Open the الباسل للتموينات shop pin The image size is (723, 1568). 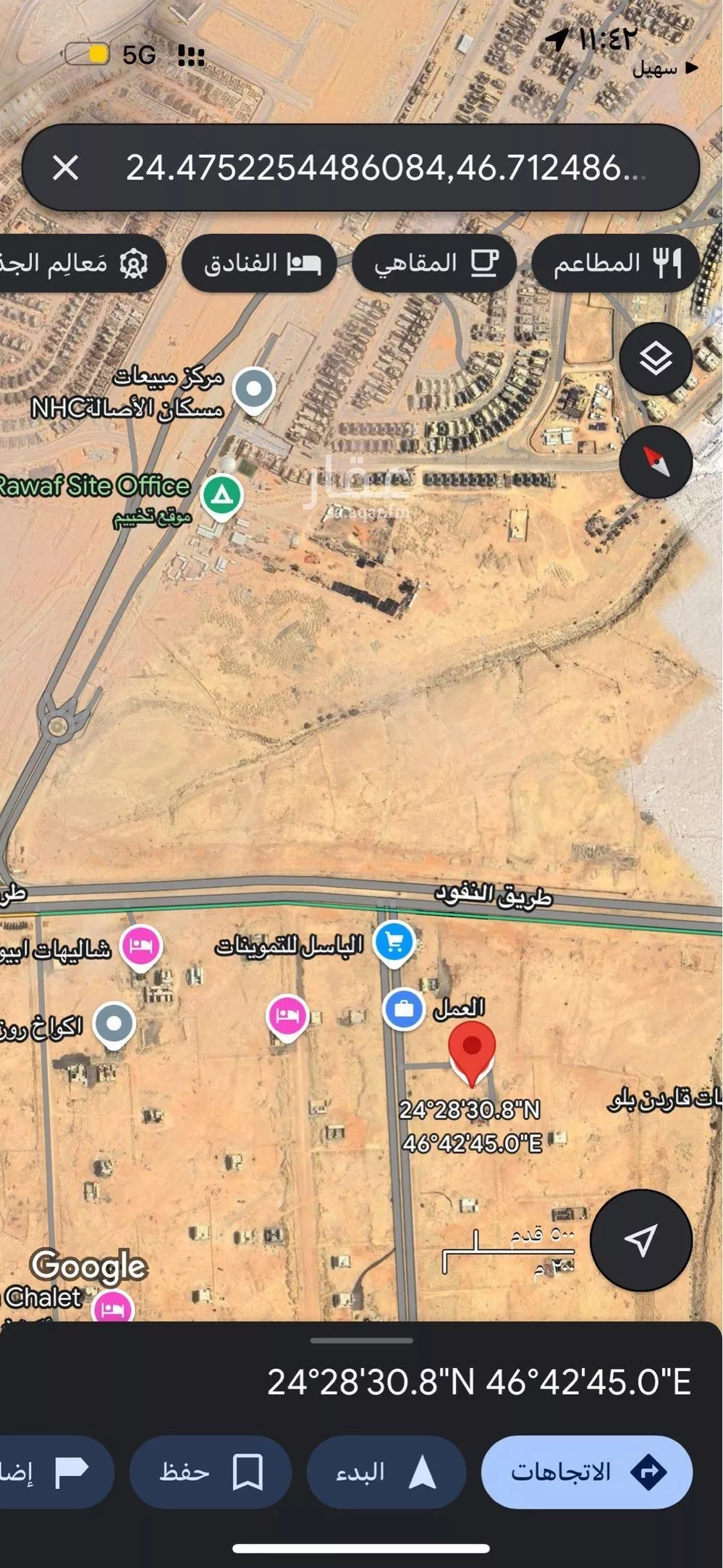click(394, 942)
